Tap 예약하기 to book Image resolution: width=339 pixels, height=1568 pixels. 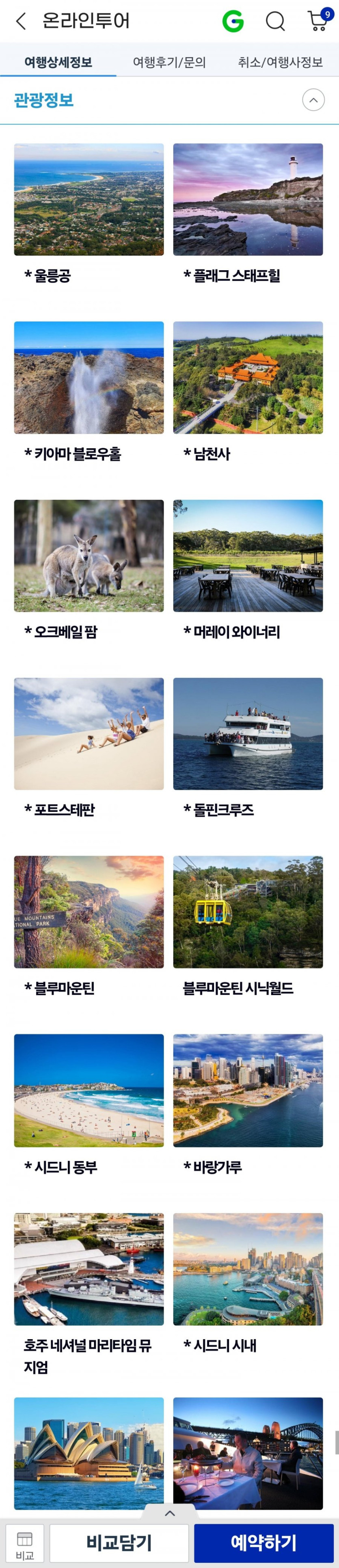[x=263, y=1542]
